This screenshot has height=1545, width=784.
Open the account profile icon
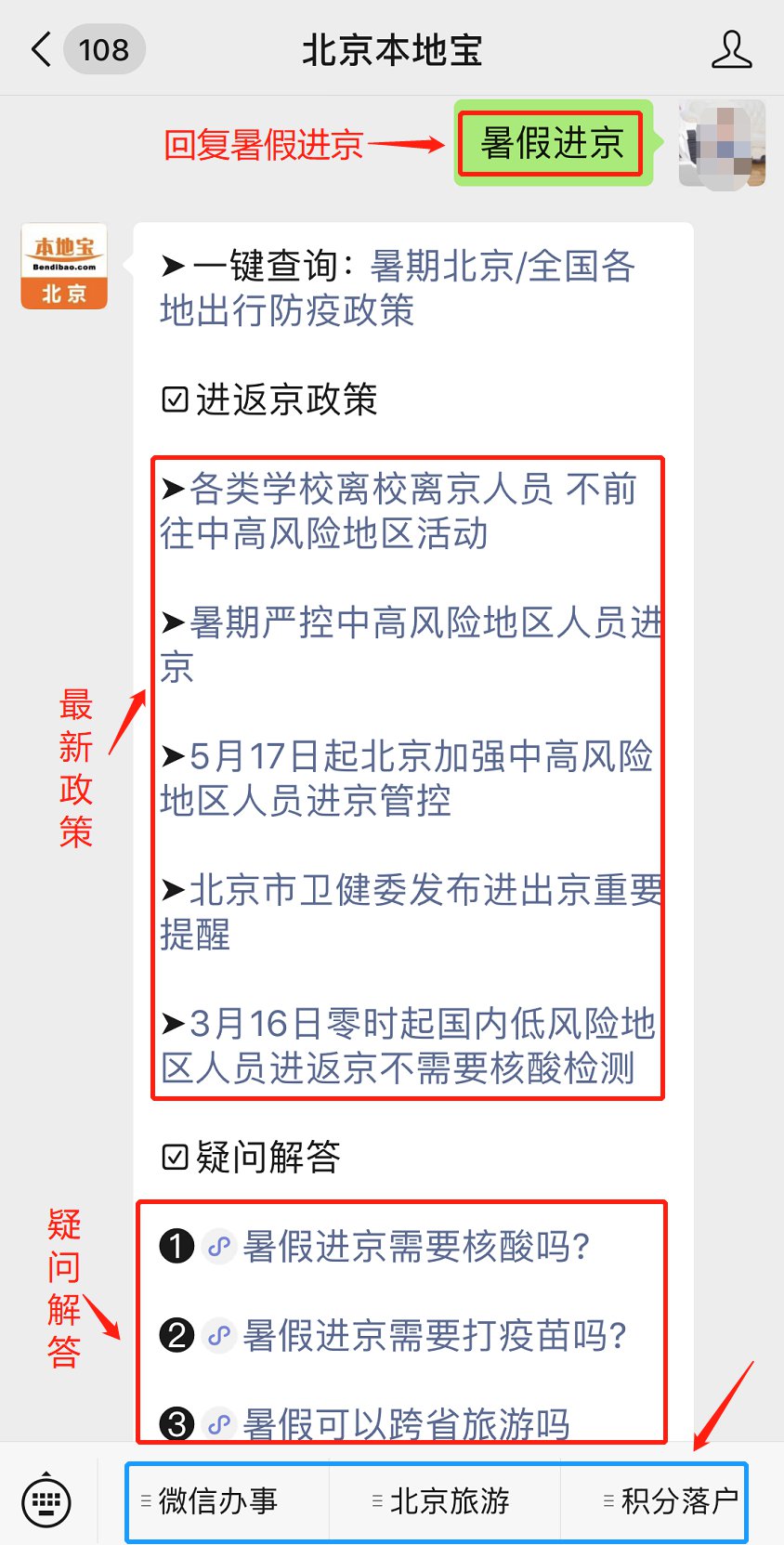pyautogui.click(x=731, y=49)
